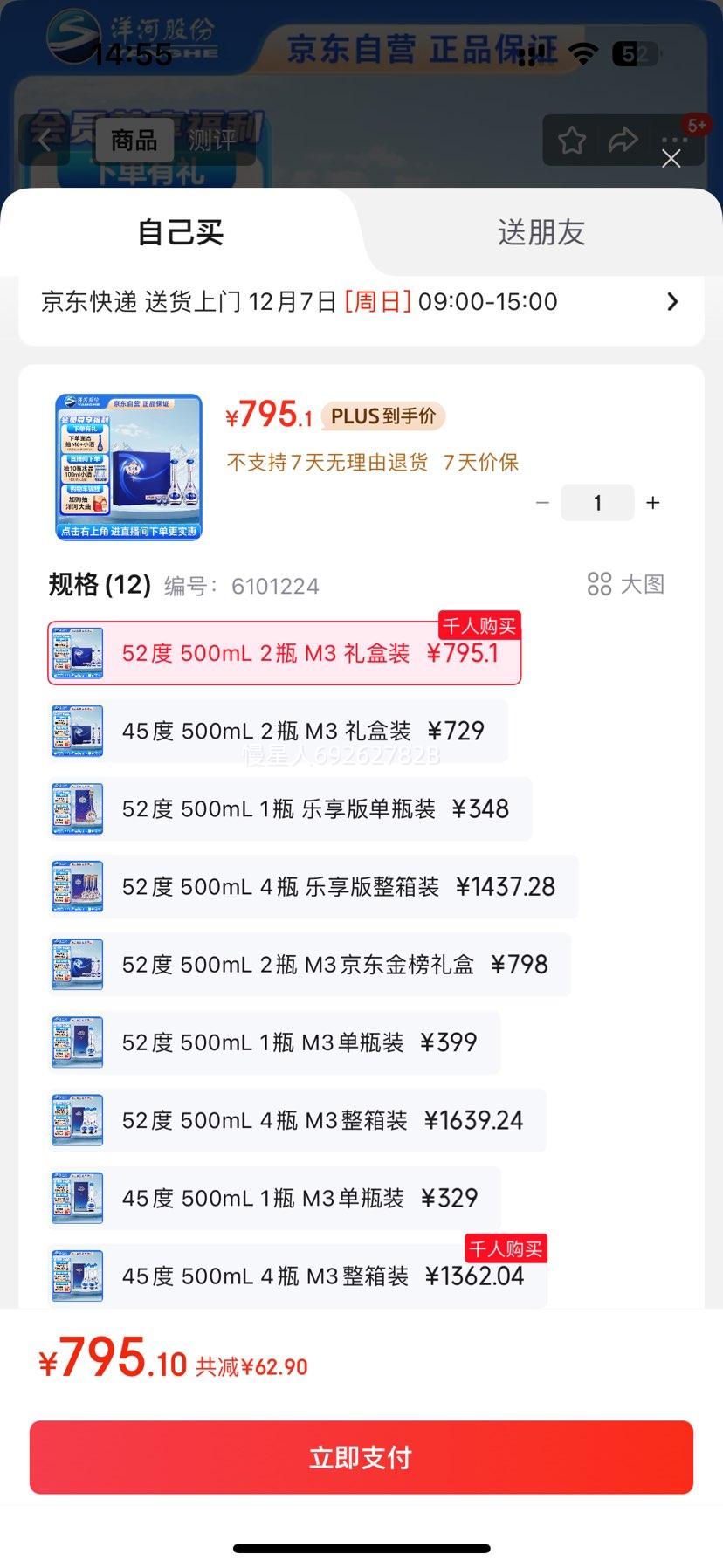Close the purchase options sheet
The width and height of the screenshot is (723, 1568).
(671, 159)
